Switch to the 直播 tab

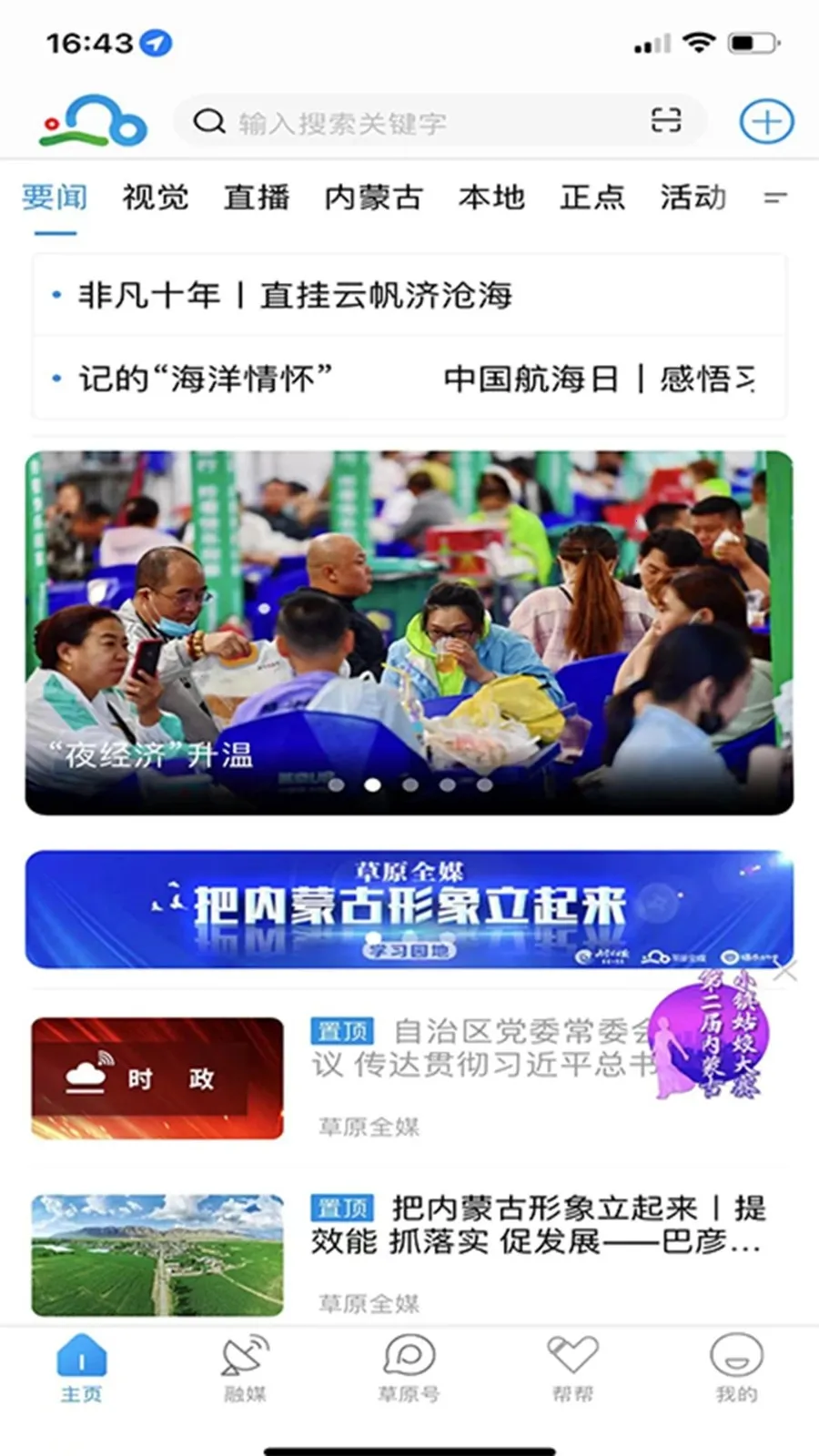pyautogui.click(x=257, y=197)
